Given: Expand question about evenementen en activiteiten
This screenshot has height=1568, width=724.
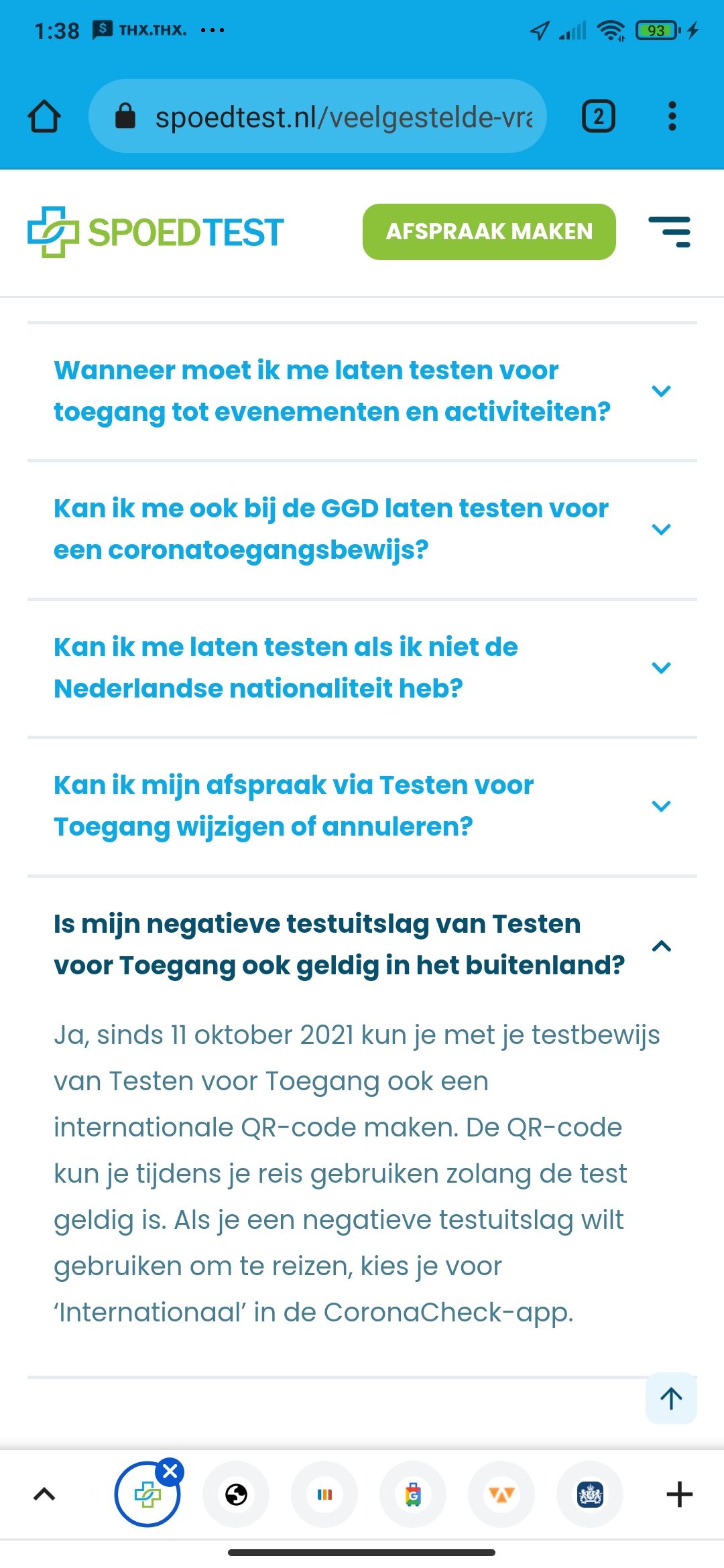Looking at the screenshot, I should (x=362, y=391).
